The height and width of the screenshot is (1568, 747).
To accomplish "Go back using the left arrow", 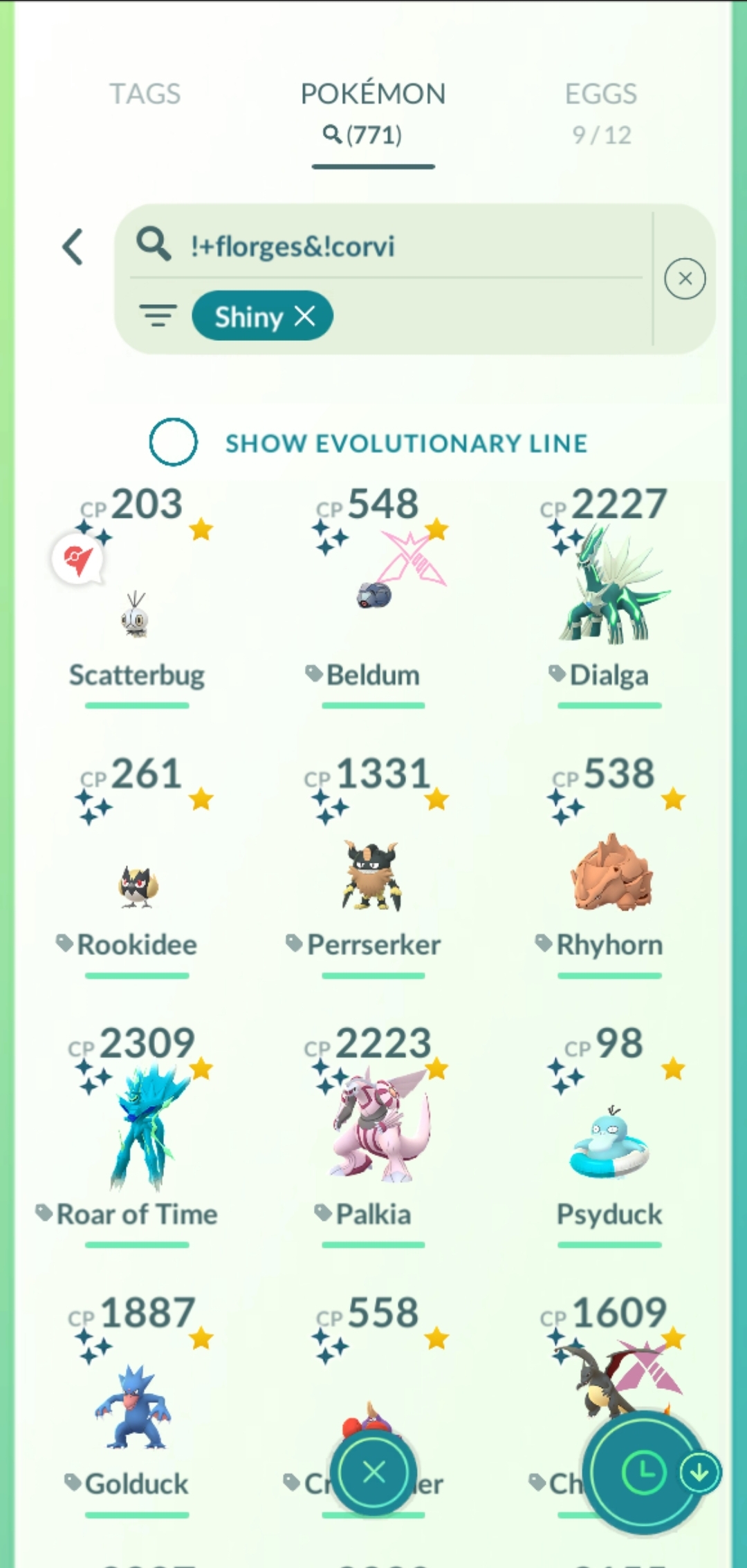I will point(73,247).
